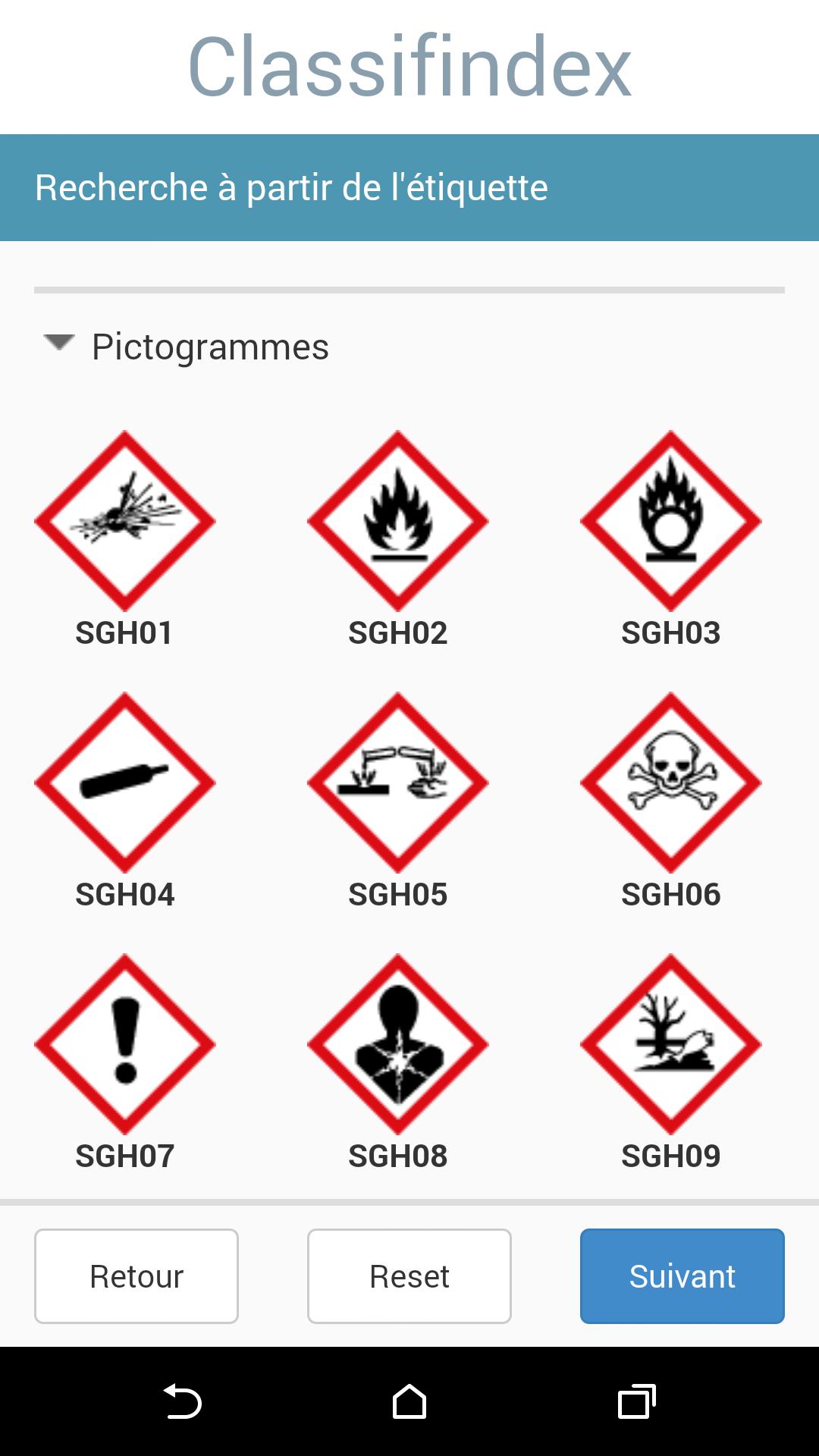The width and height of the screenshot is (819, 1456).
Task: Select the SGH09 environment hazard pictogram
Action: tap(671, 1044)
